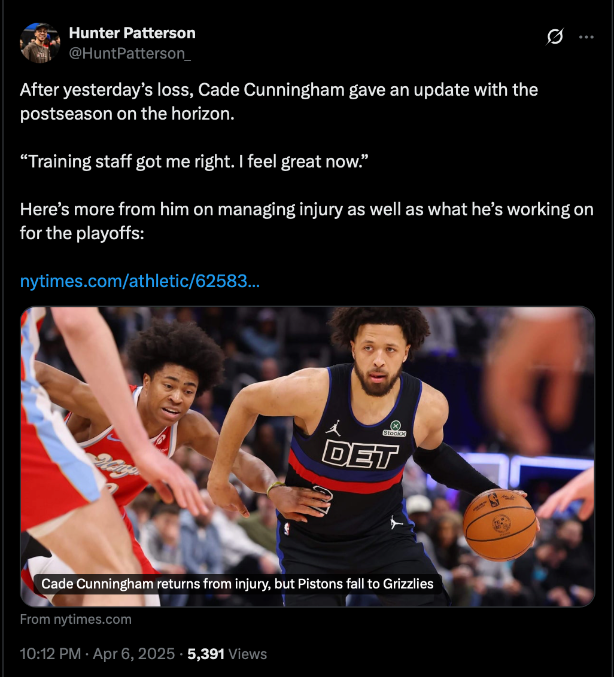
Task: Open the Grok icon on the post
Action: point(556,36)
